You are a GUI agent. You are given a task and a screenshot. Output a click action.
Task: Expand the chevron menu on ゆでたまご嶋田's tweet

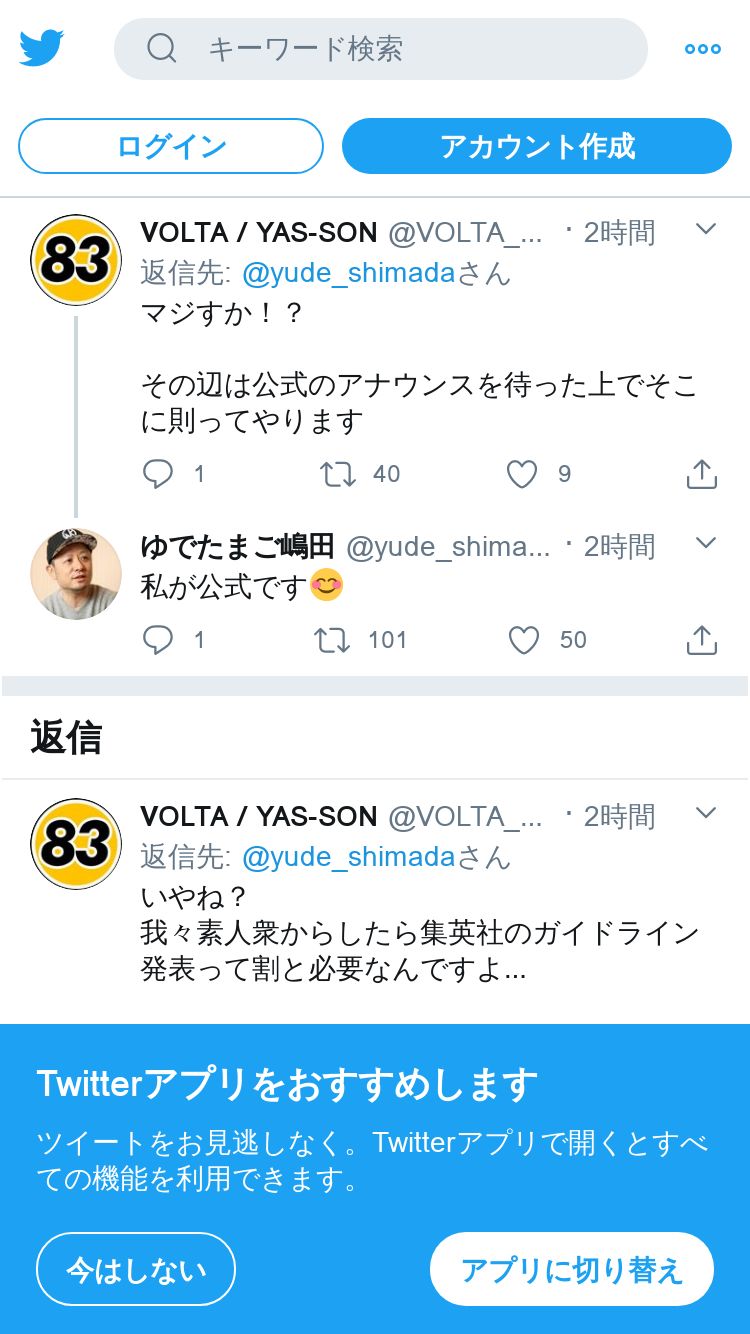706,543
